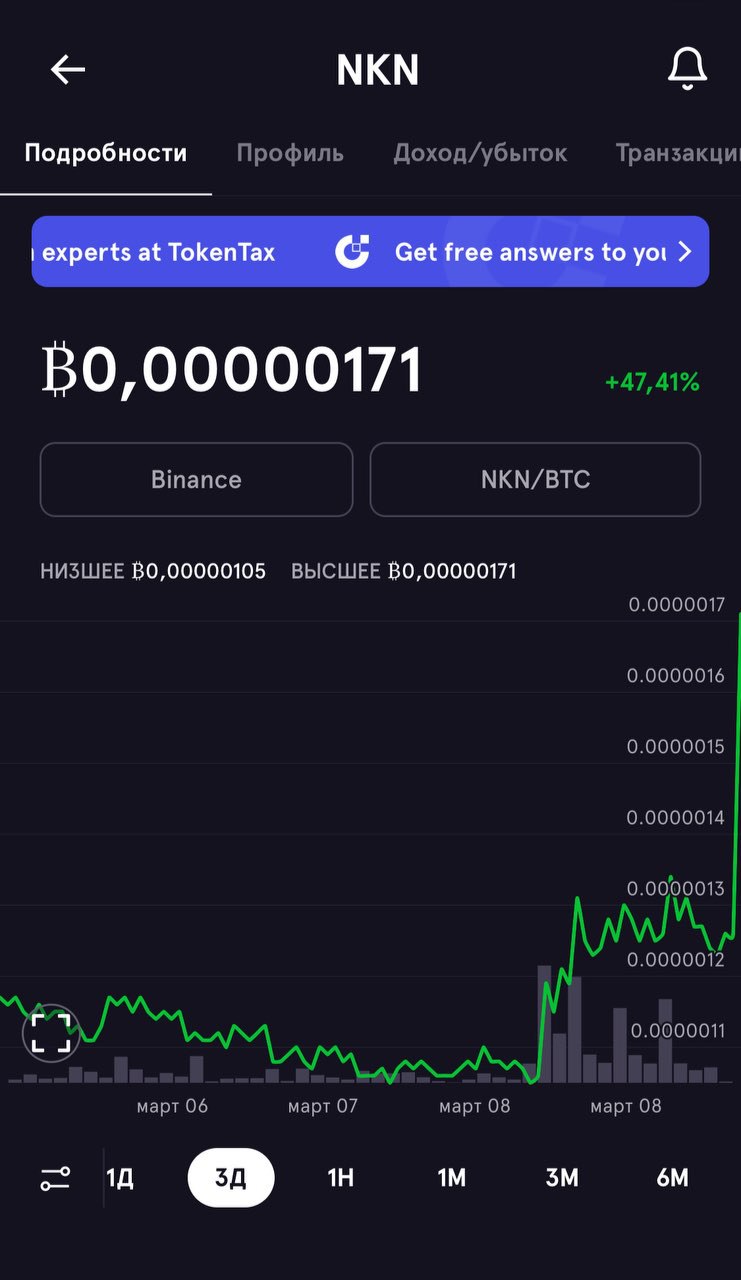Change the exchange from Binance

tap(196, 480)
